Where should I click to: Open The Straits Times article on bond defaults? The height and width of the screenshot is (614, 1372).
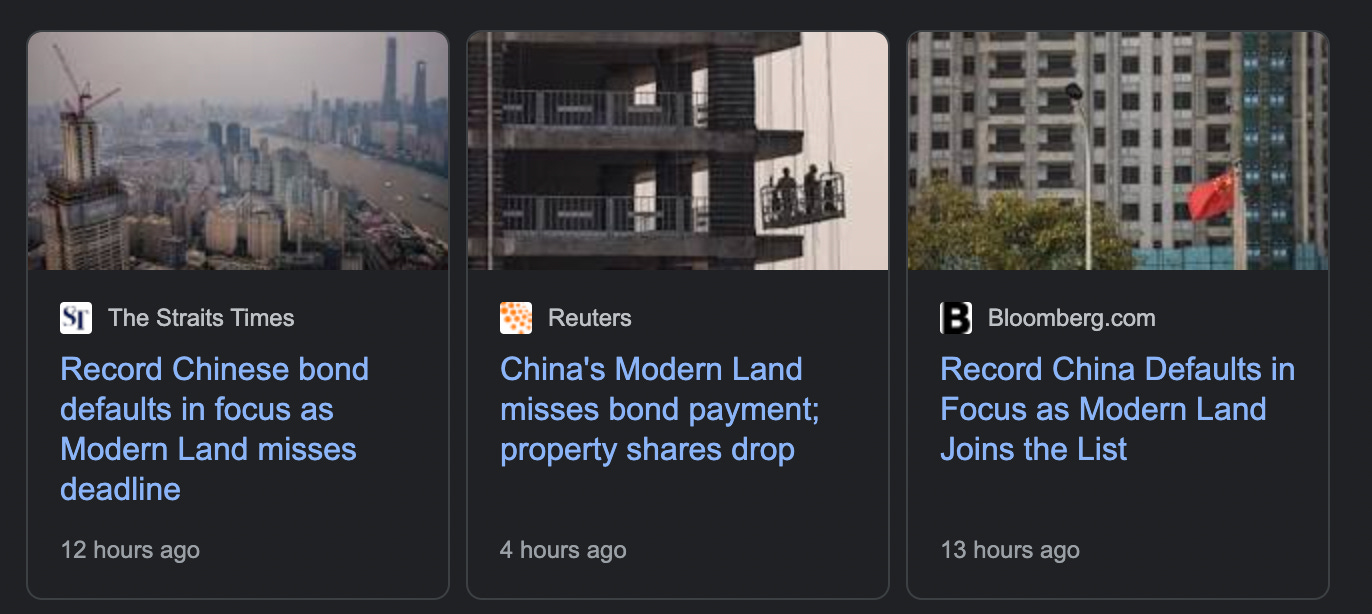(x=214, y=428)
